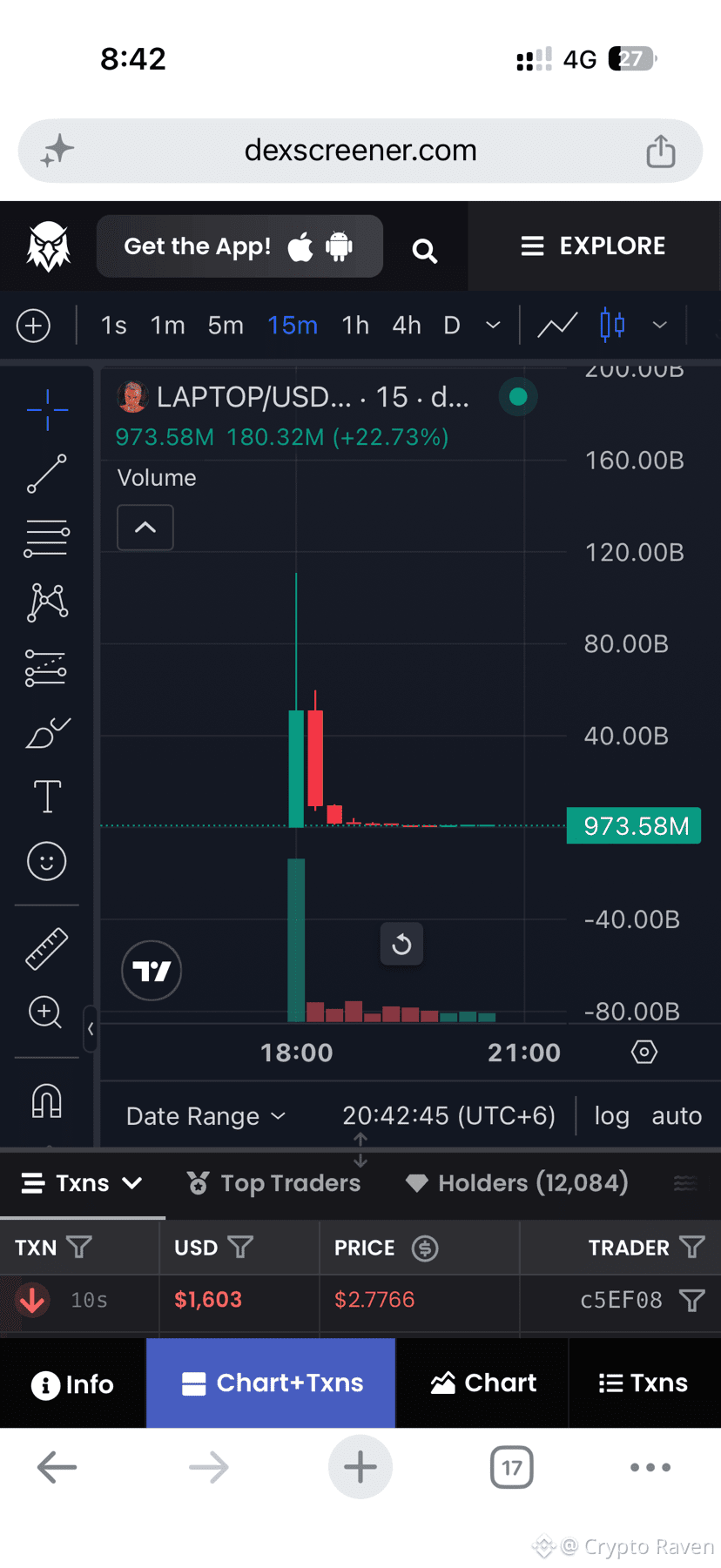The image size is (721, 1568).
Task: Select the candlestick chart style icon
Action: 612,326
